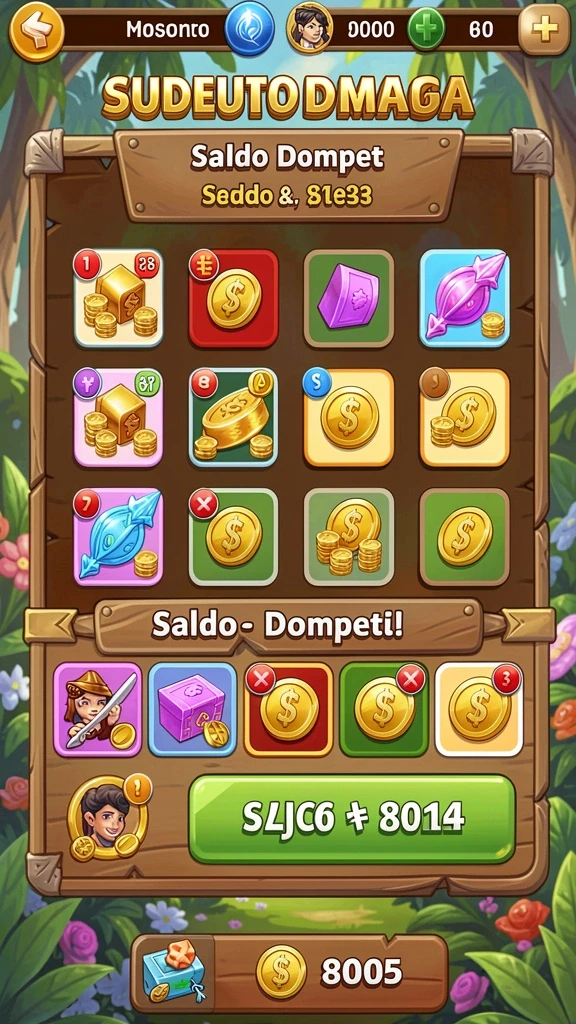576x1024 pixels.
Task: Select the coin stacks tile on pale green
Action: click(x=349, y=537)
